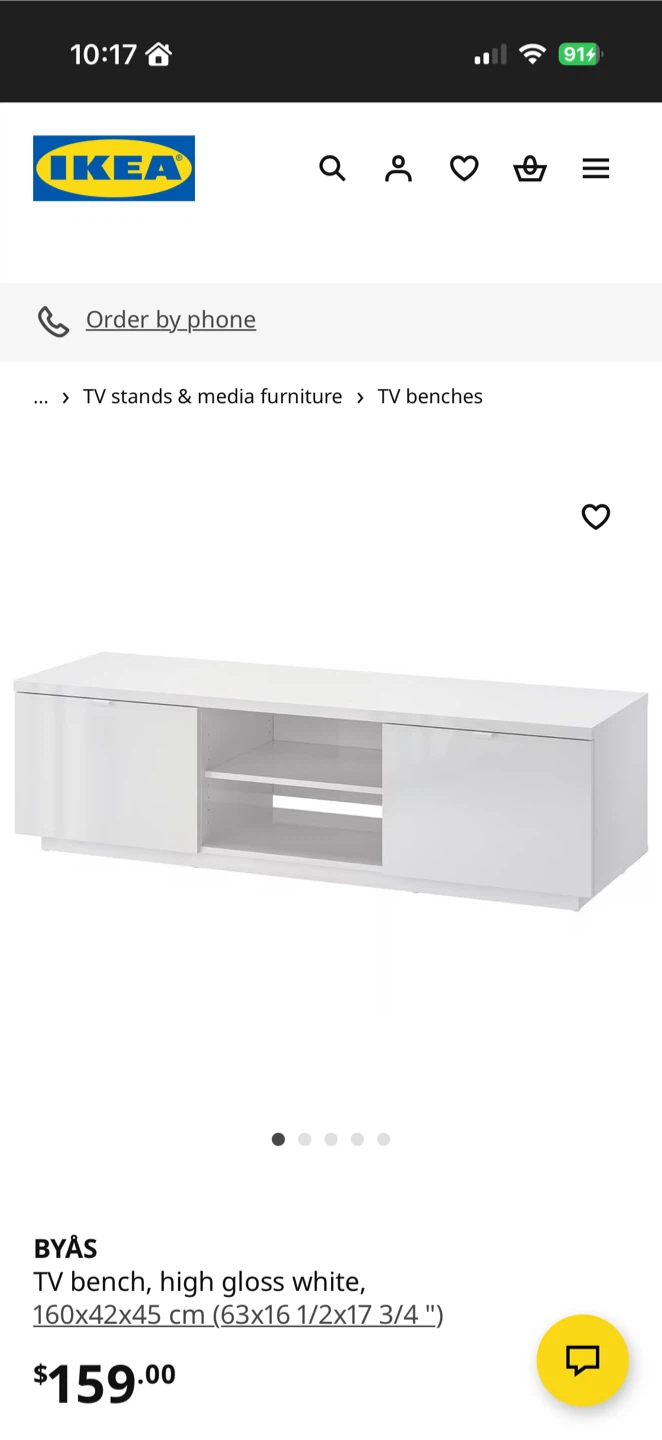
Task: Go to the IKEA home page logo
Action: 114,168
